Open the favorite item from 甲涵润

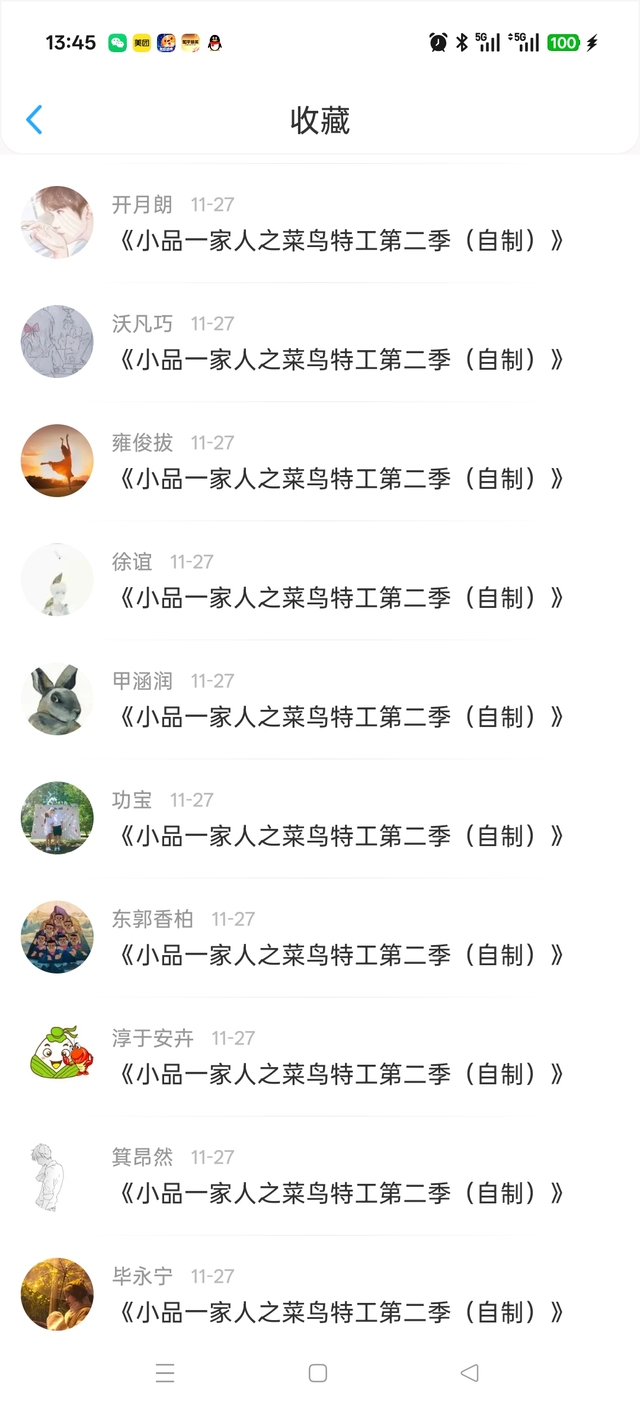coord(340,717)
